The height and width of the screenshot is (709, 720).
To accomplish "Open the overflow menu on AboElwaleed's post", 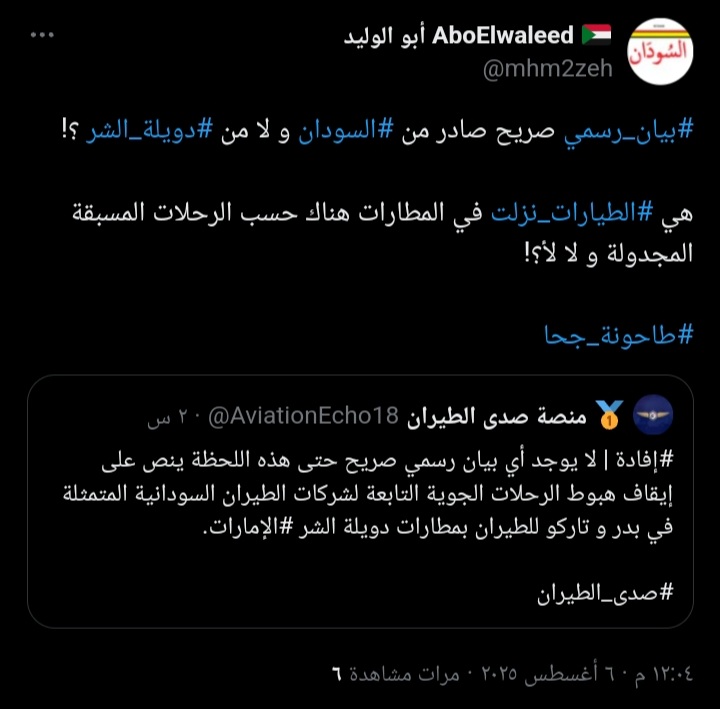I will point(41,36).
